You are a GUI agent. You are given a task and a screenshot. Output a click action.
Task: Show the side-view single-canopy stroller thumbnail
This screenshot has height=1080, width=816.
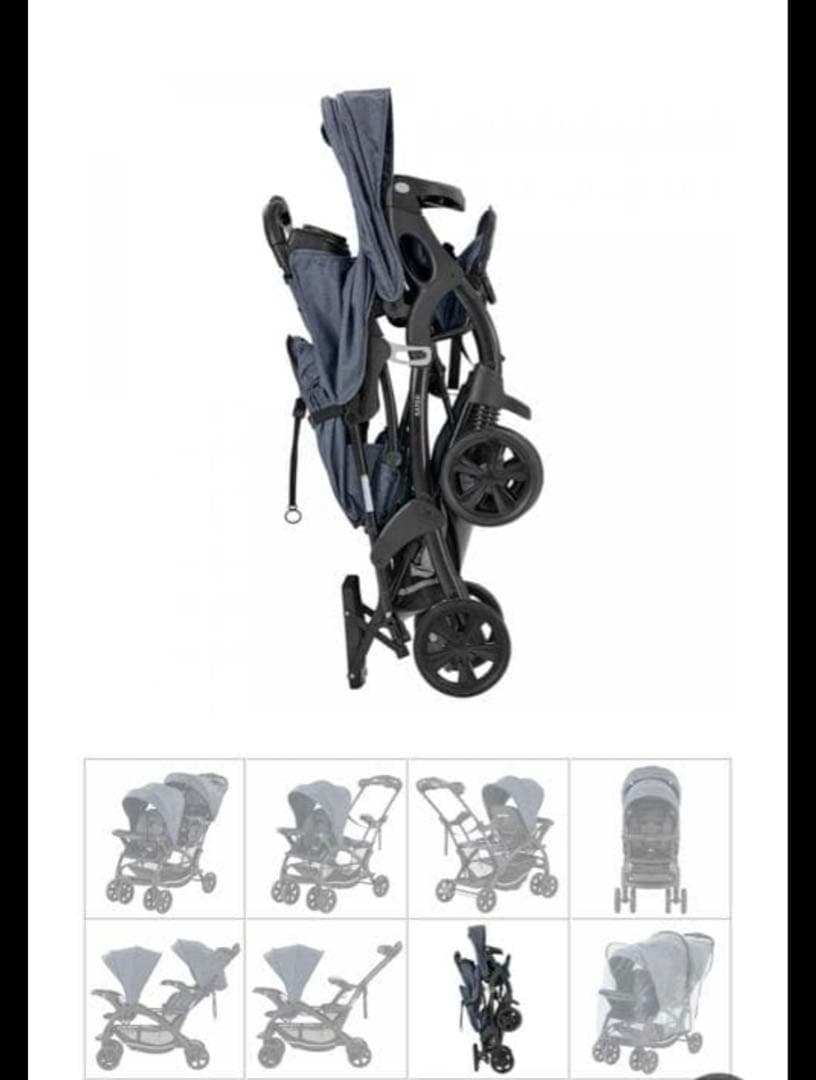[326, 998]
